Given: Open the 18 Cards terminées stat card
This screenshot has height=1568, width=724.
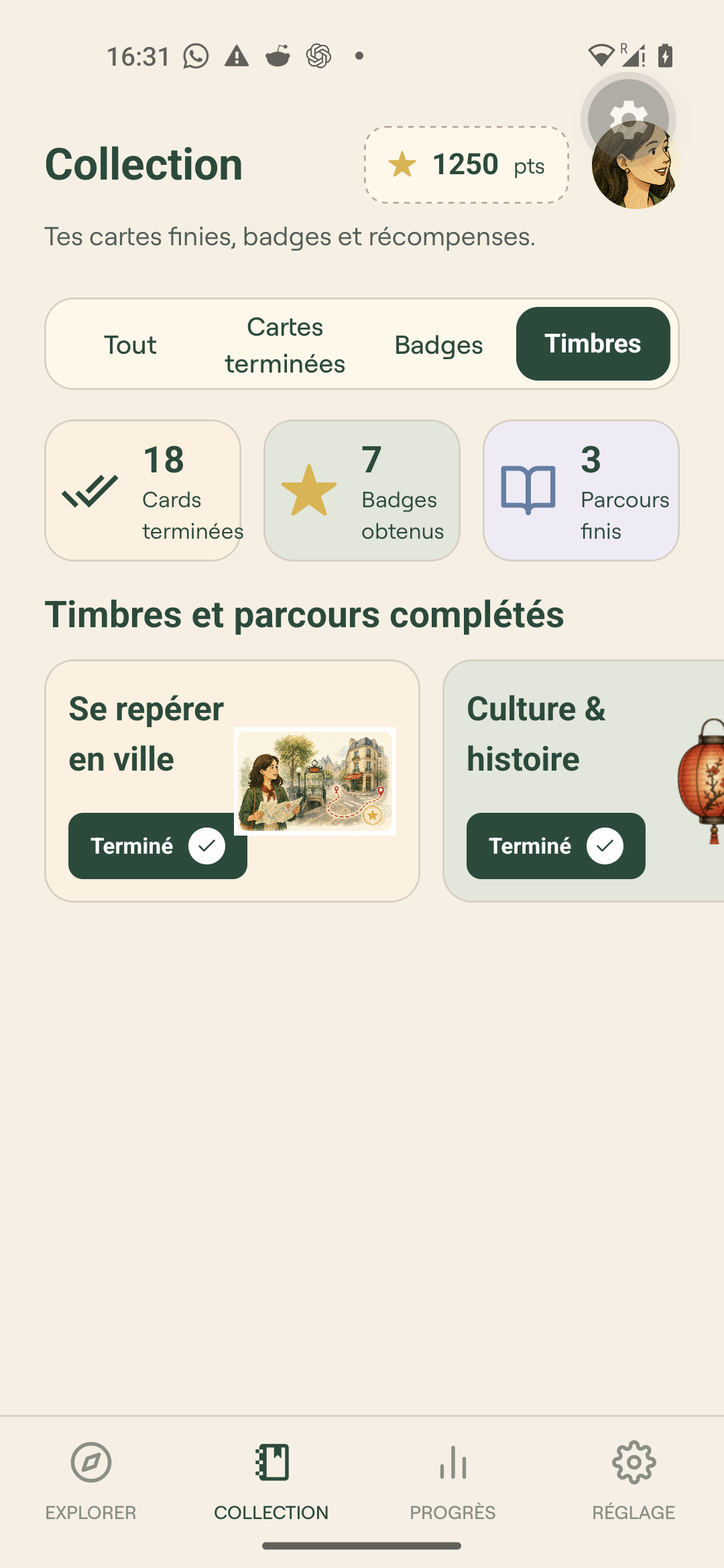Looking at the screenshot, I should (x=143, y=491).
